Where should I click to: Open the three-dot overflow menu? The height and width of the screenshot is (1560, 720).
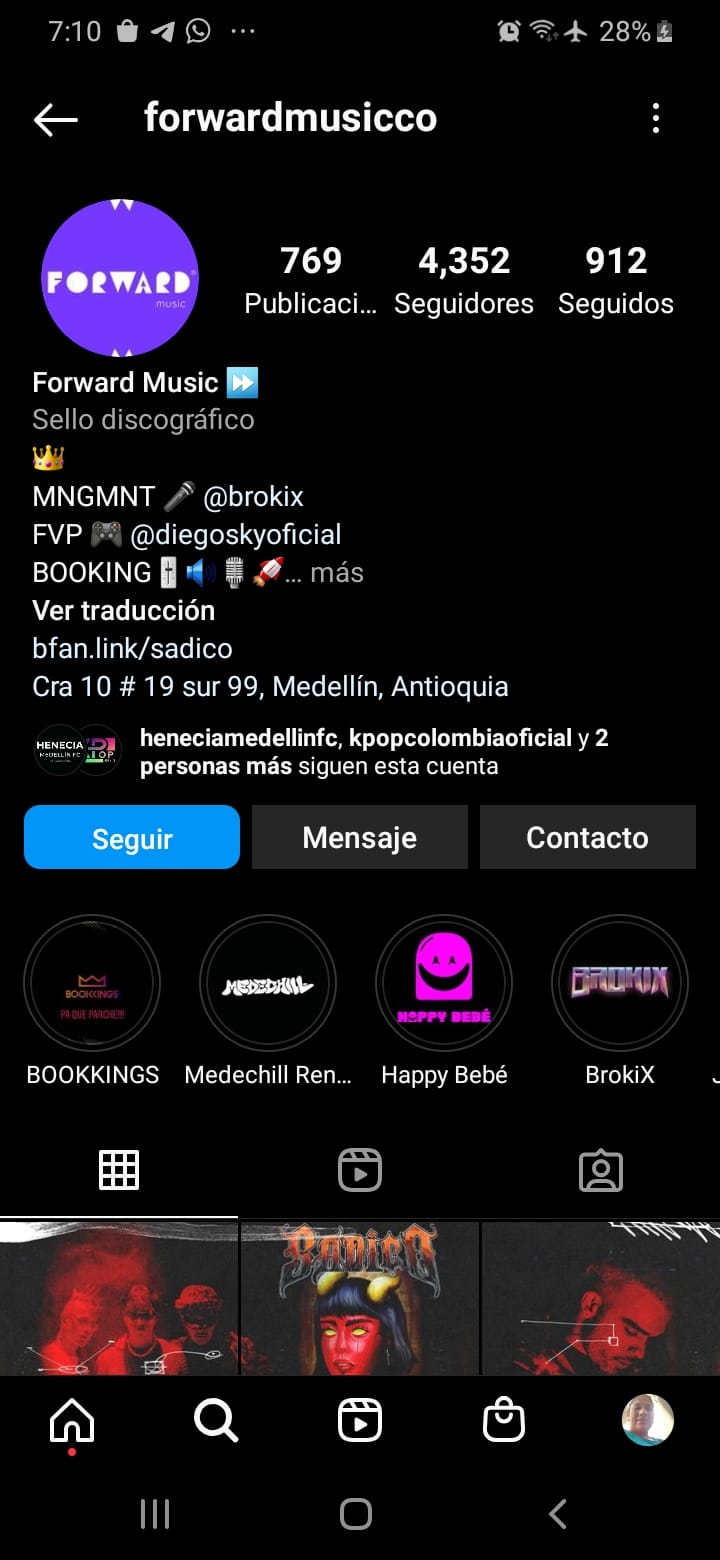(656, 119)
